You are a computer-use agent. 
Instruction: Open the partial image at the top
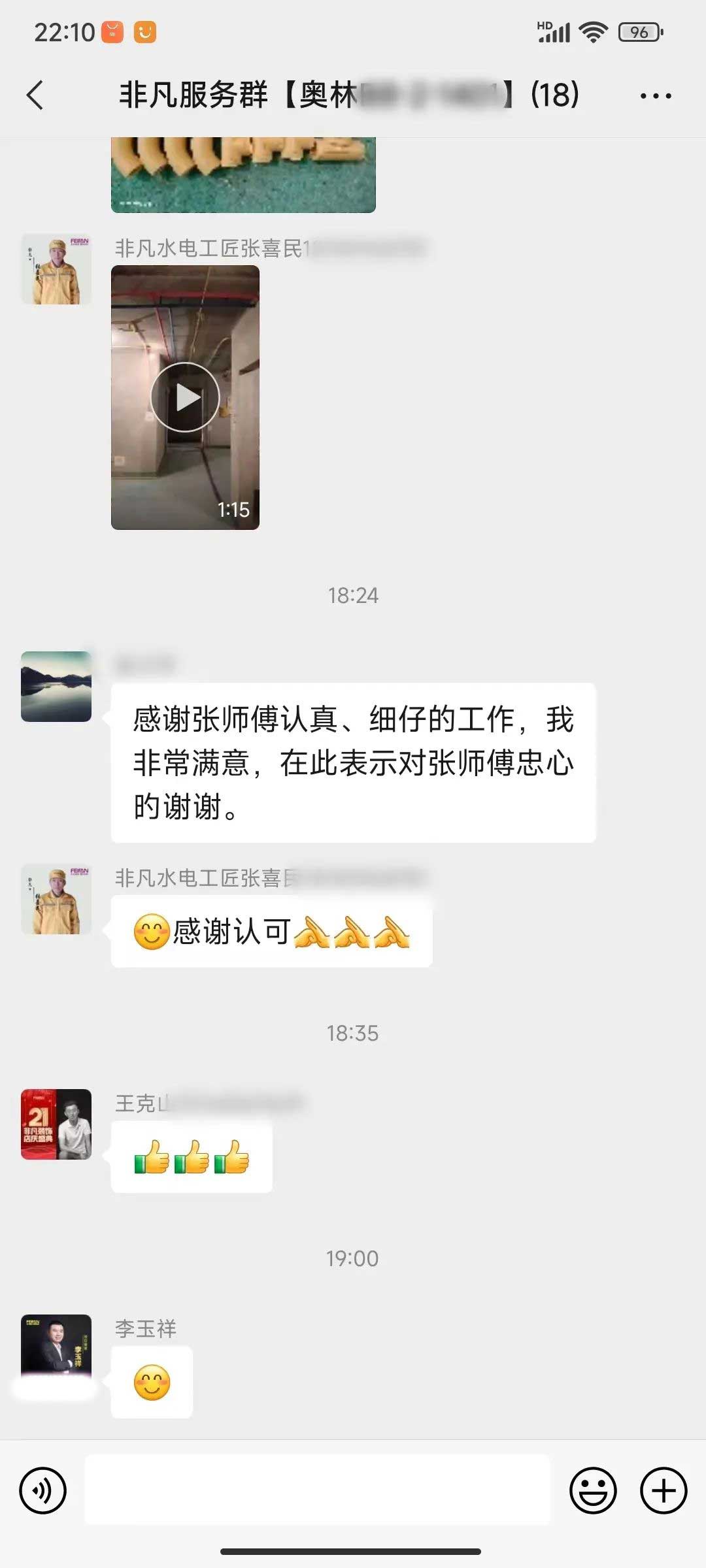[243, 174]
